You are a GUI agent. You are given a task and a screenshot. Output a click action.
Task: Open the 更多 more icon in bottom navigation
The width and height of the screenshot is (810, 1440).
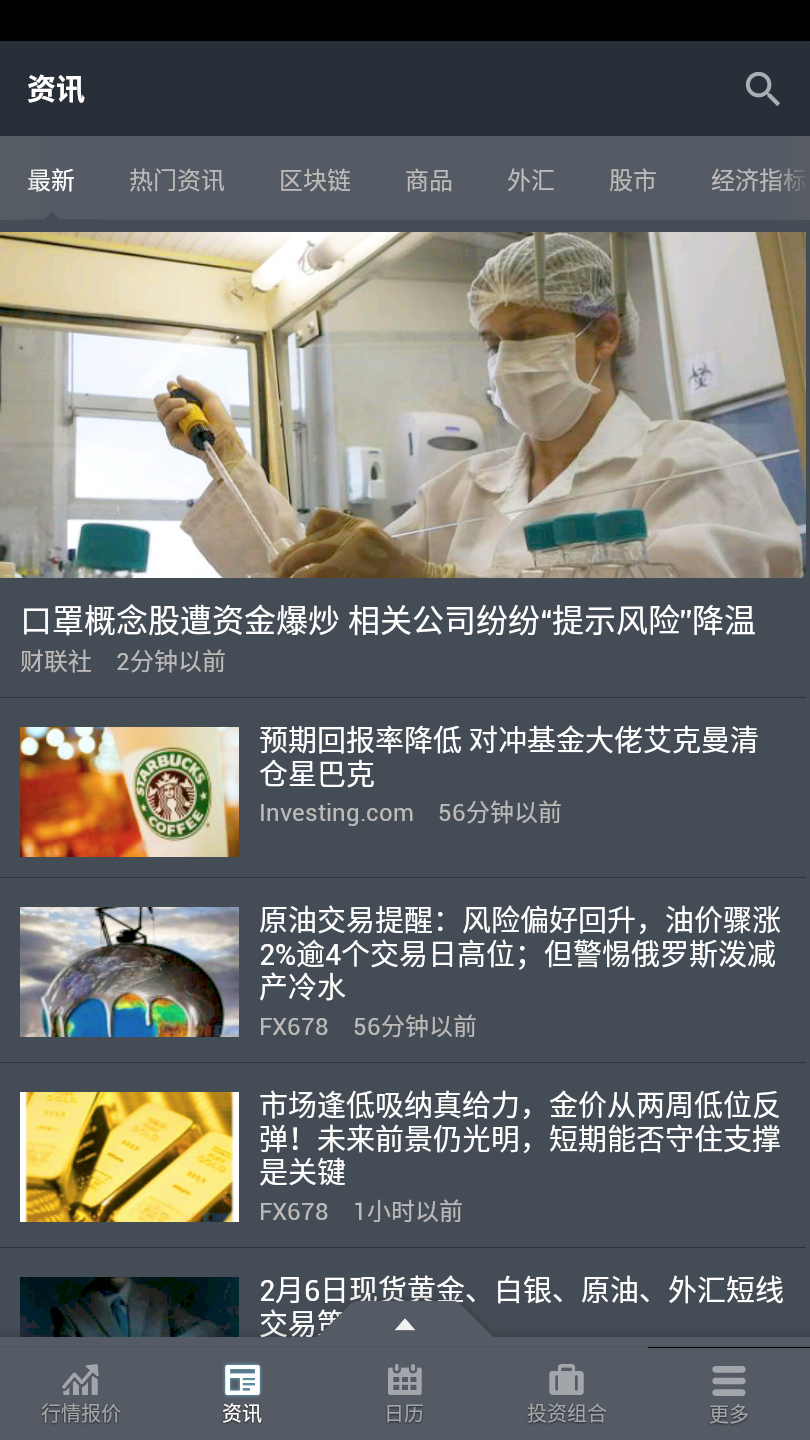click(x=728, y=1392)
